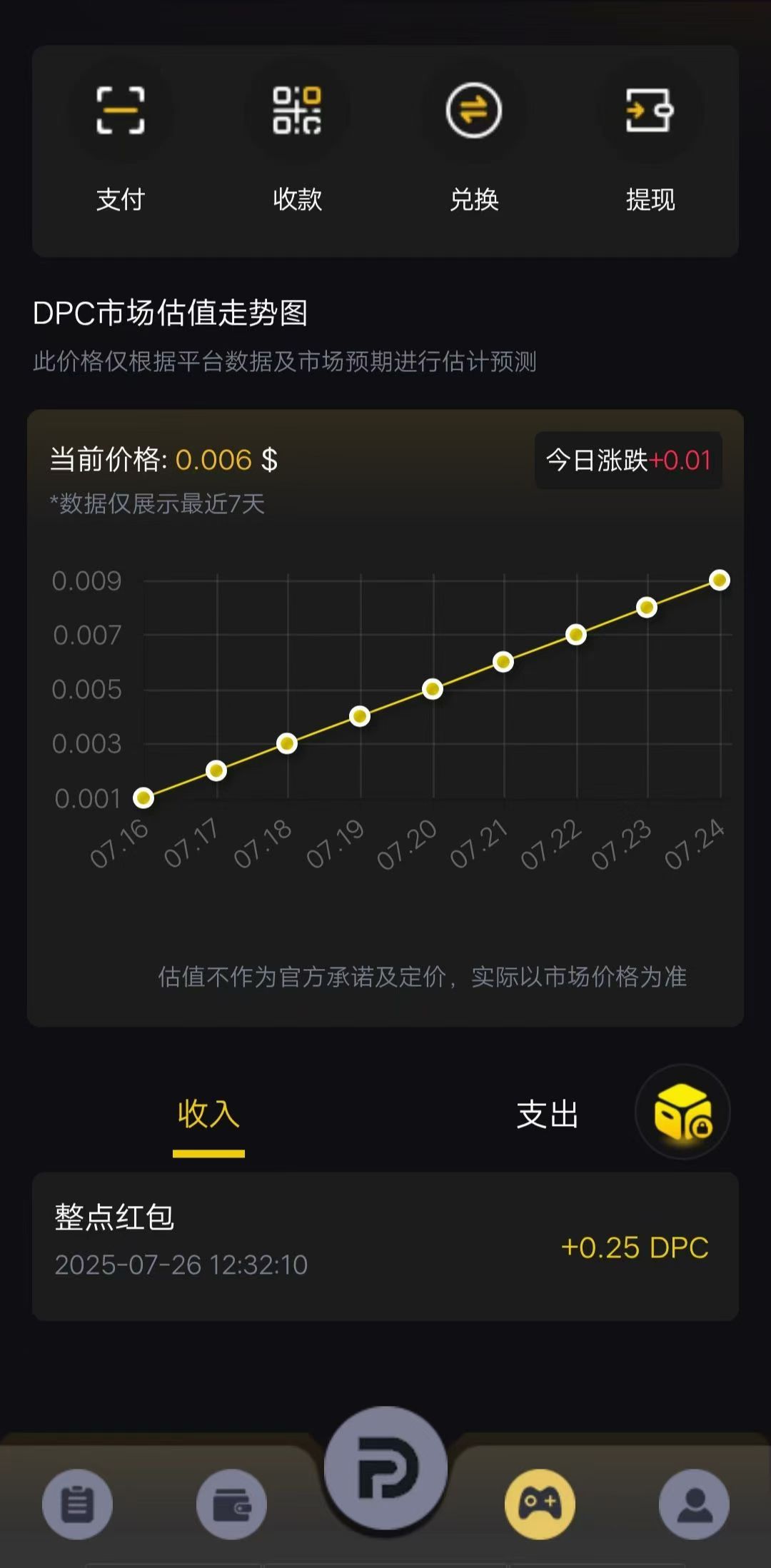
Task: Open the game controller tab
Action: [x=540, y=1504]
